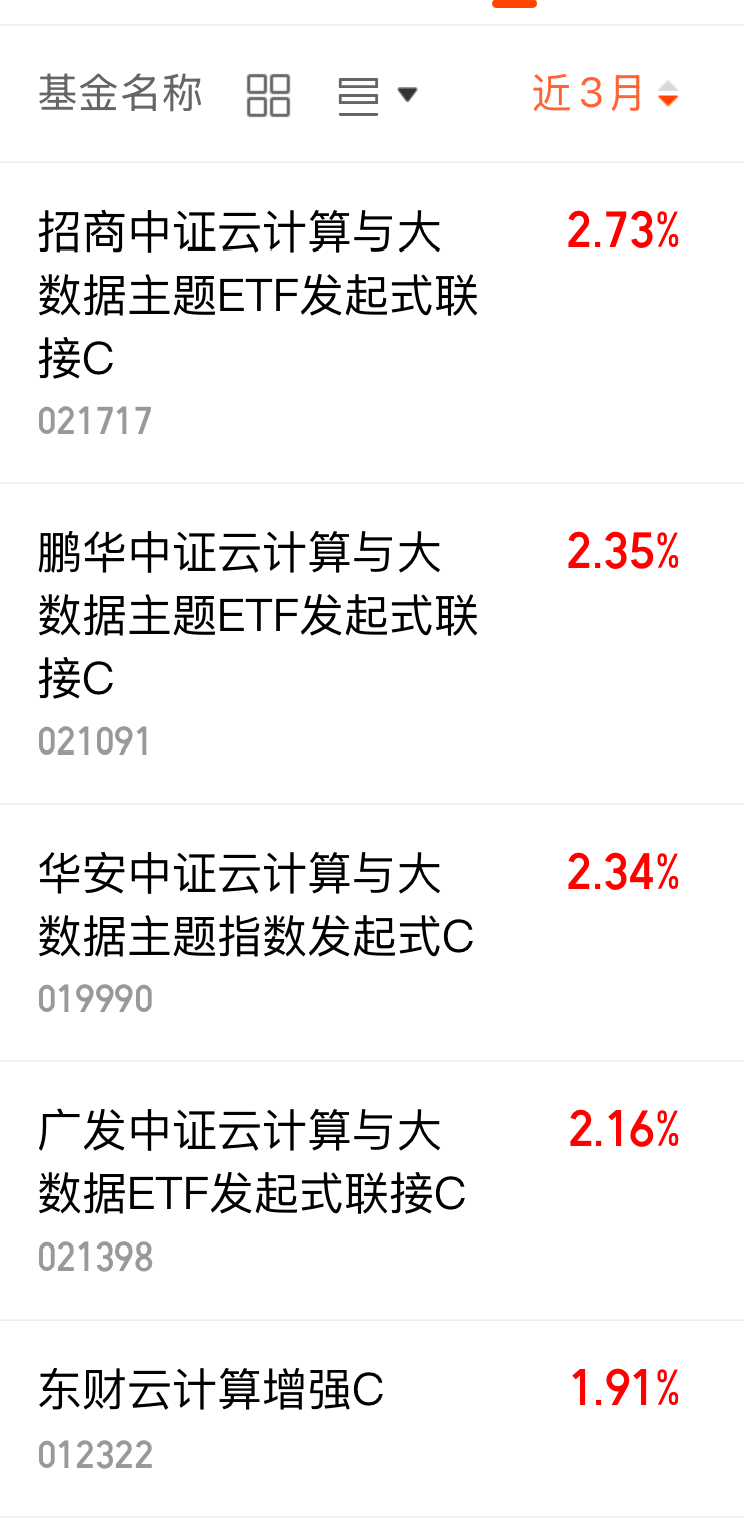This screenshot has height=1519, width=744.
Task: Open fund 鹏华中证云计算与大数据 021091
Action: point(372,644)
